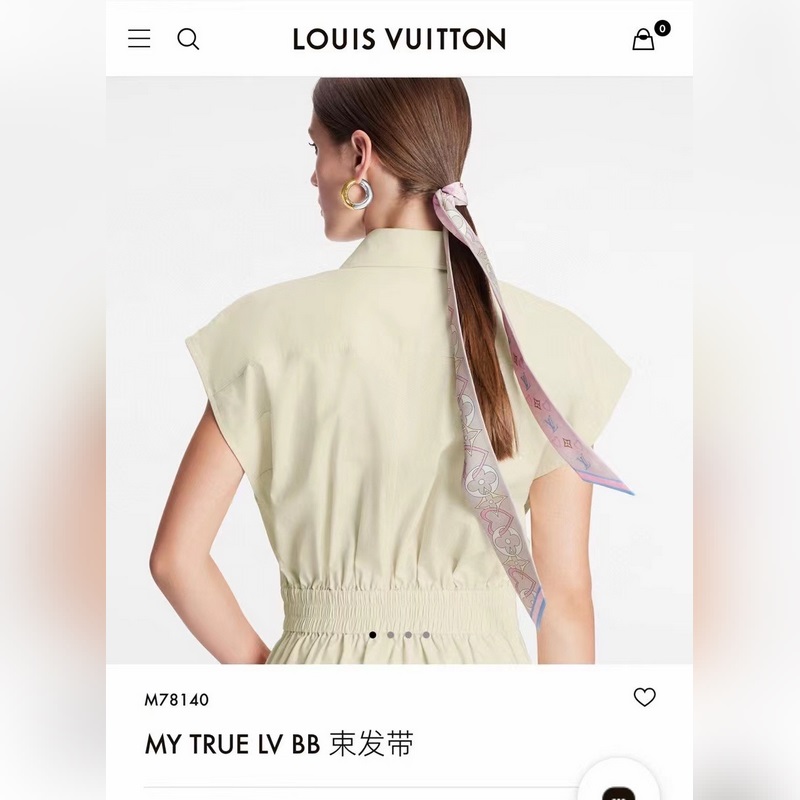Add MY TRUE LV BB to wishlist
Image resolution: width=800 pixels, height=800 pixels.
tap(645, 697)
